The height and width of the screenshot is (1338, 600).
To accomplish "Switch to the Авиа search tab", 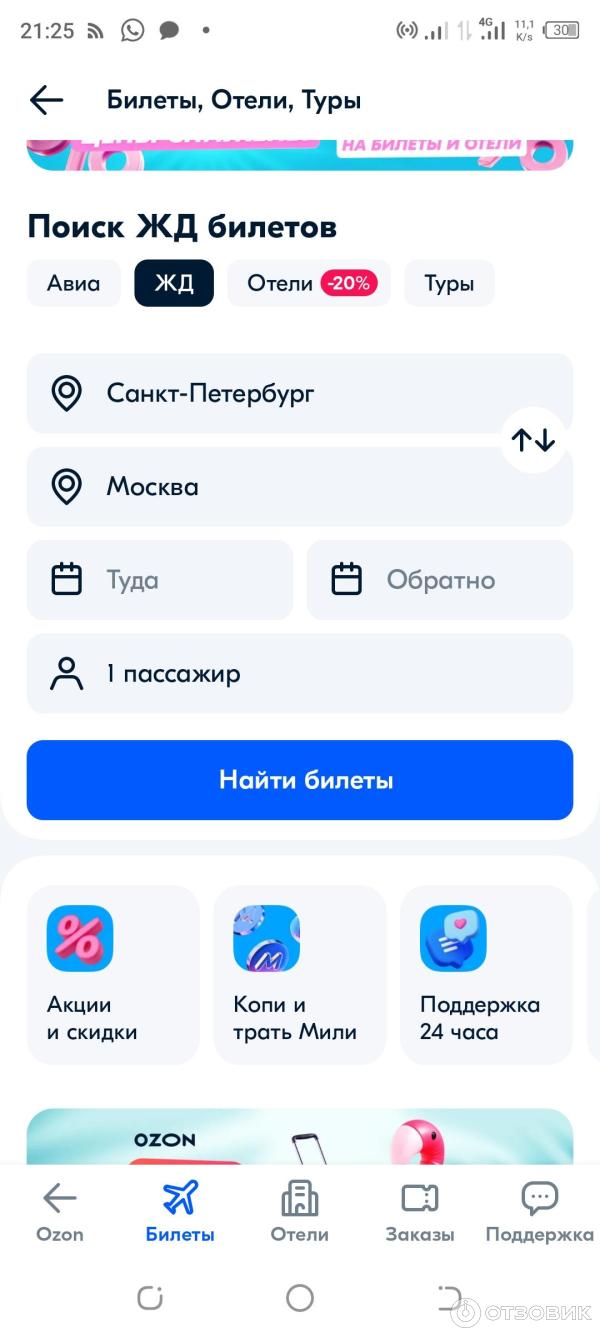I will pyautogui.click(x=73, y=283).
